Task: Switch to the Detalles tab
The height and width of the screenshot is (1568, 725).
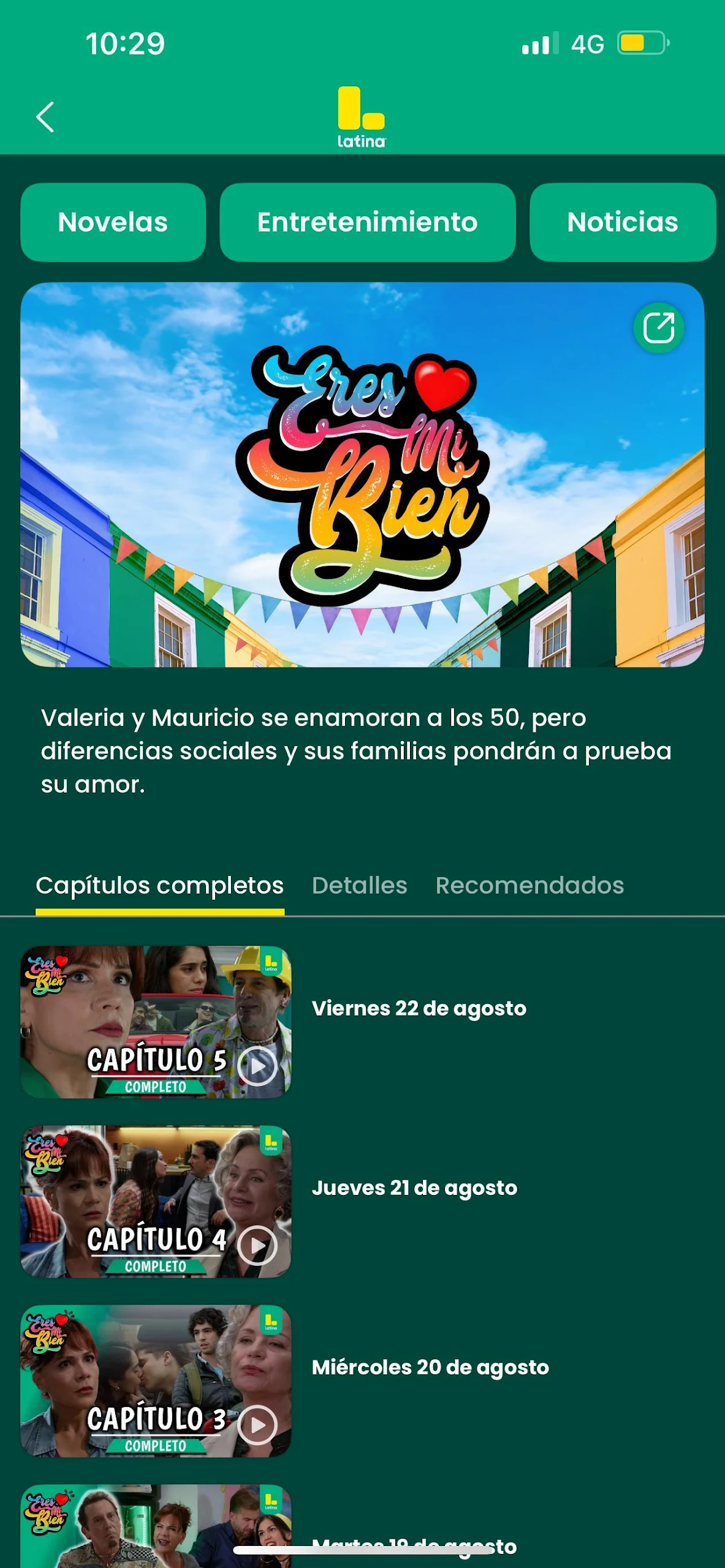Action: [359, 886]
